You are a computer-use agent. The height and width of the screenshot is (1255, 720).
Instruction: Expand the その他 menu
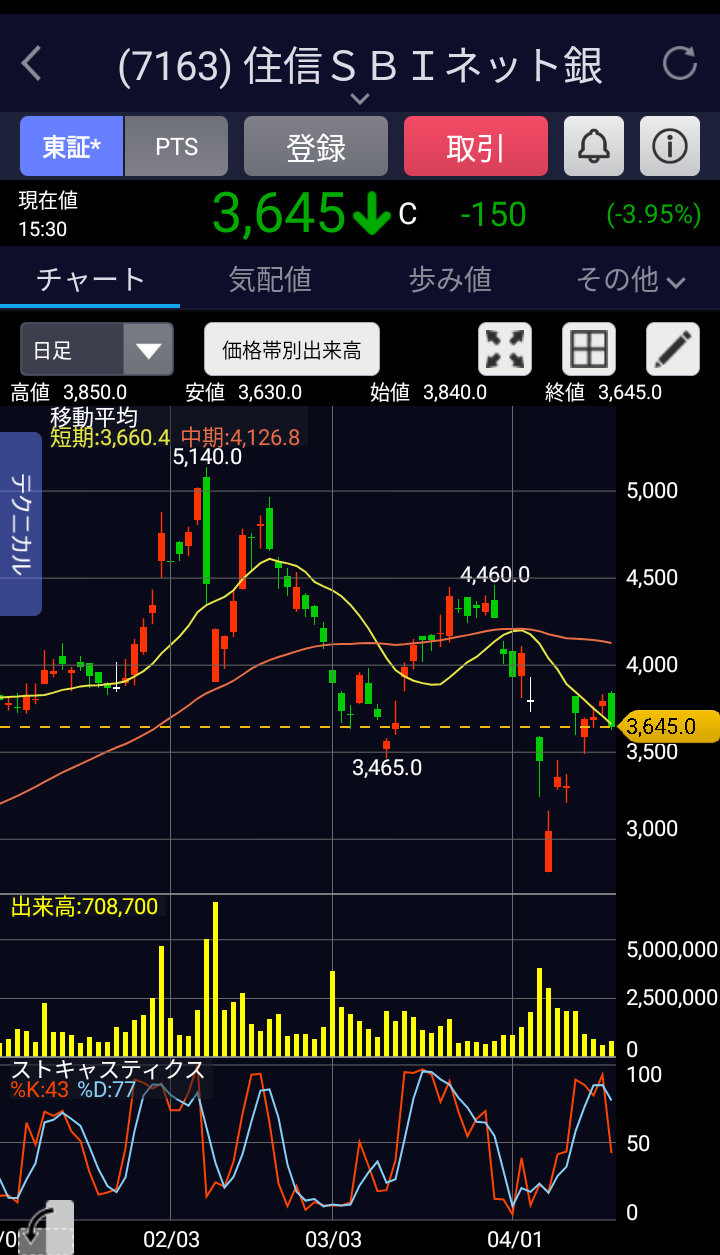pyautogui.click(x=630, y=279)
